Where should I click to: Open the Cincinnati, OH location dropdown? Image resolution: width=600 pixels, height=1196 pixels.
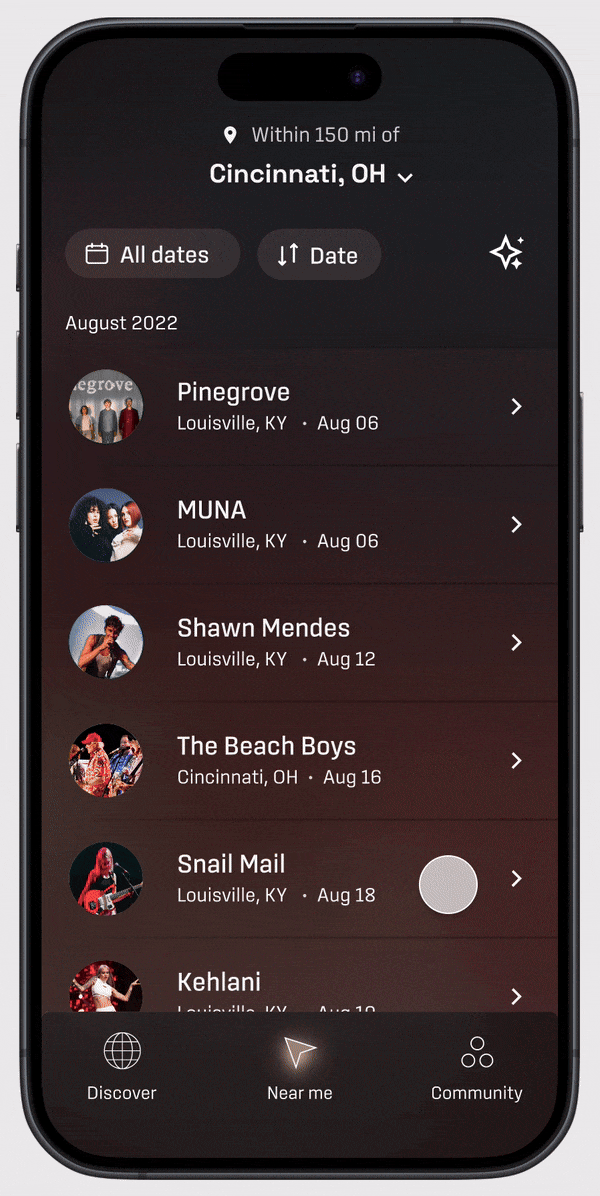tap(310, 175)
